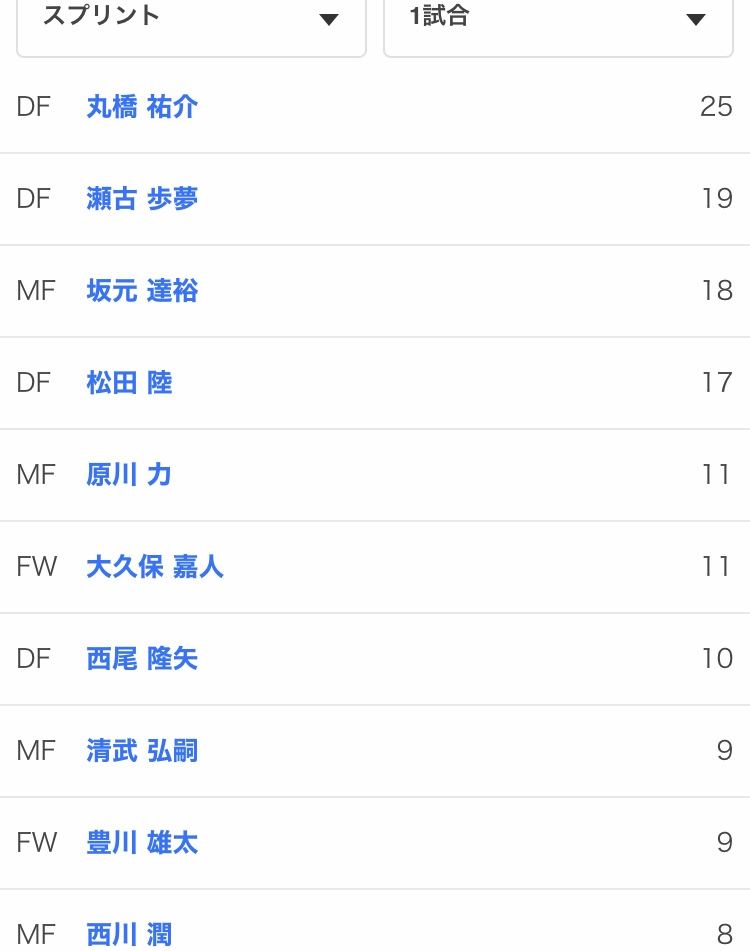The width and height of the screenshot is (750, 951).
Task: Open 松田 陸's player details
Action: click(129, 383)
